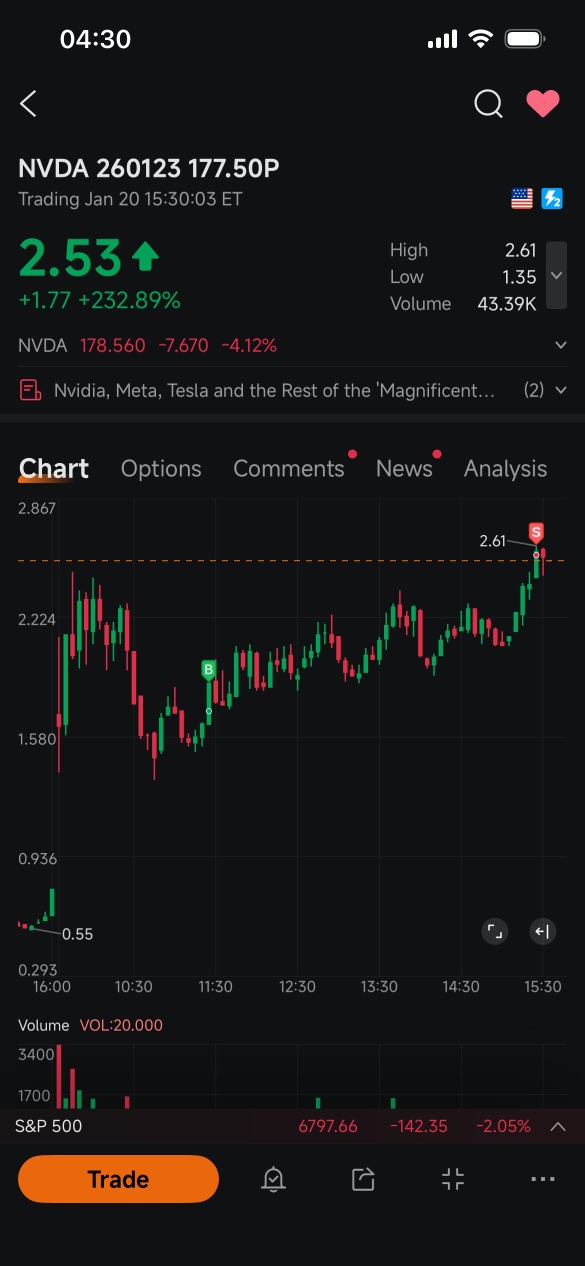Open the NVDA underlying stock row
The height and width of the screenshot is (1266, 585).
[292, 345]
